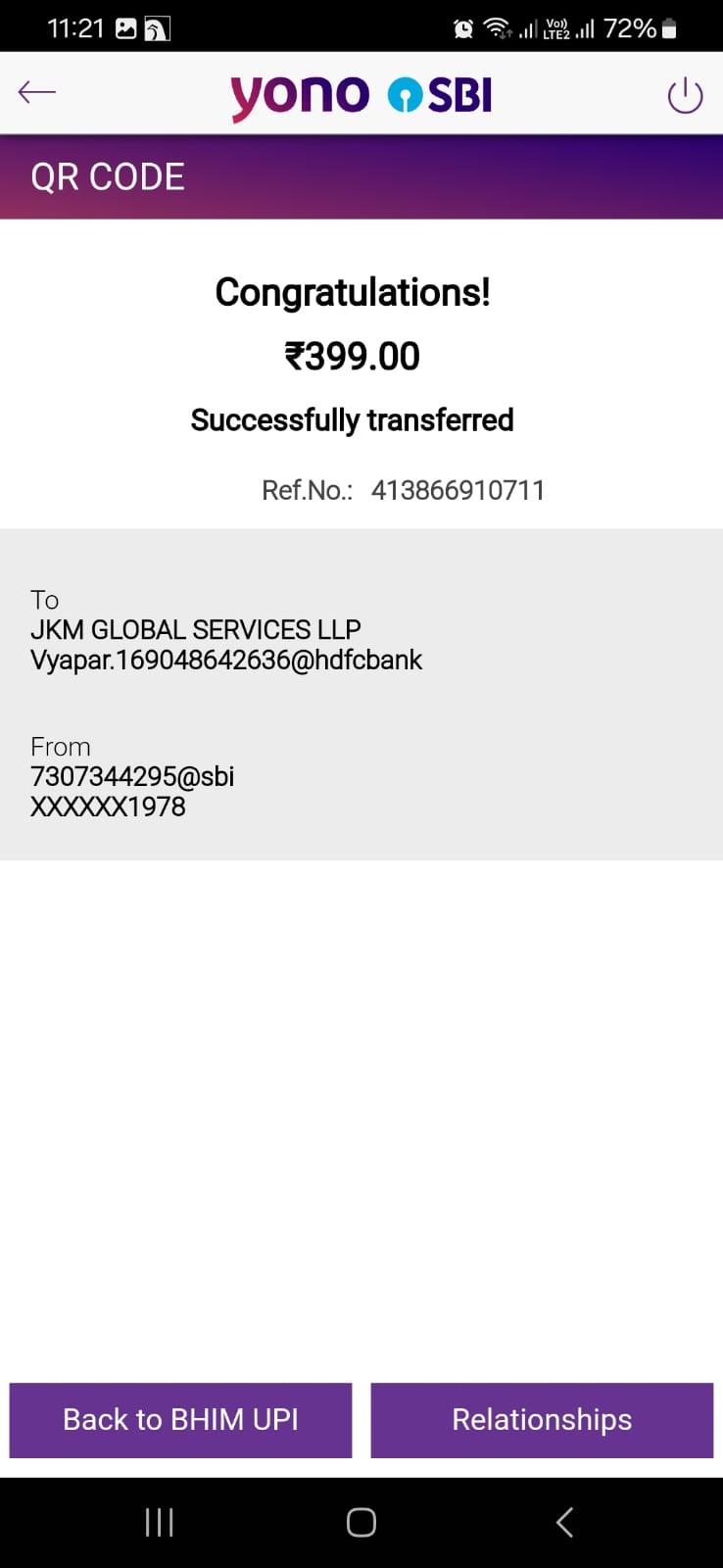Open the system recent apps view
This screenshot has height=1568, width=723.
tap(159, 1522)
